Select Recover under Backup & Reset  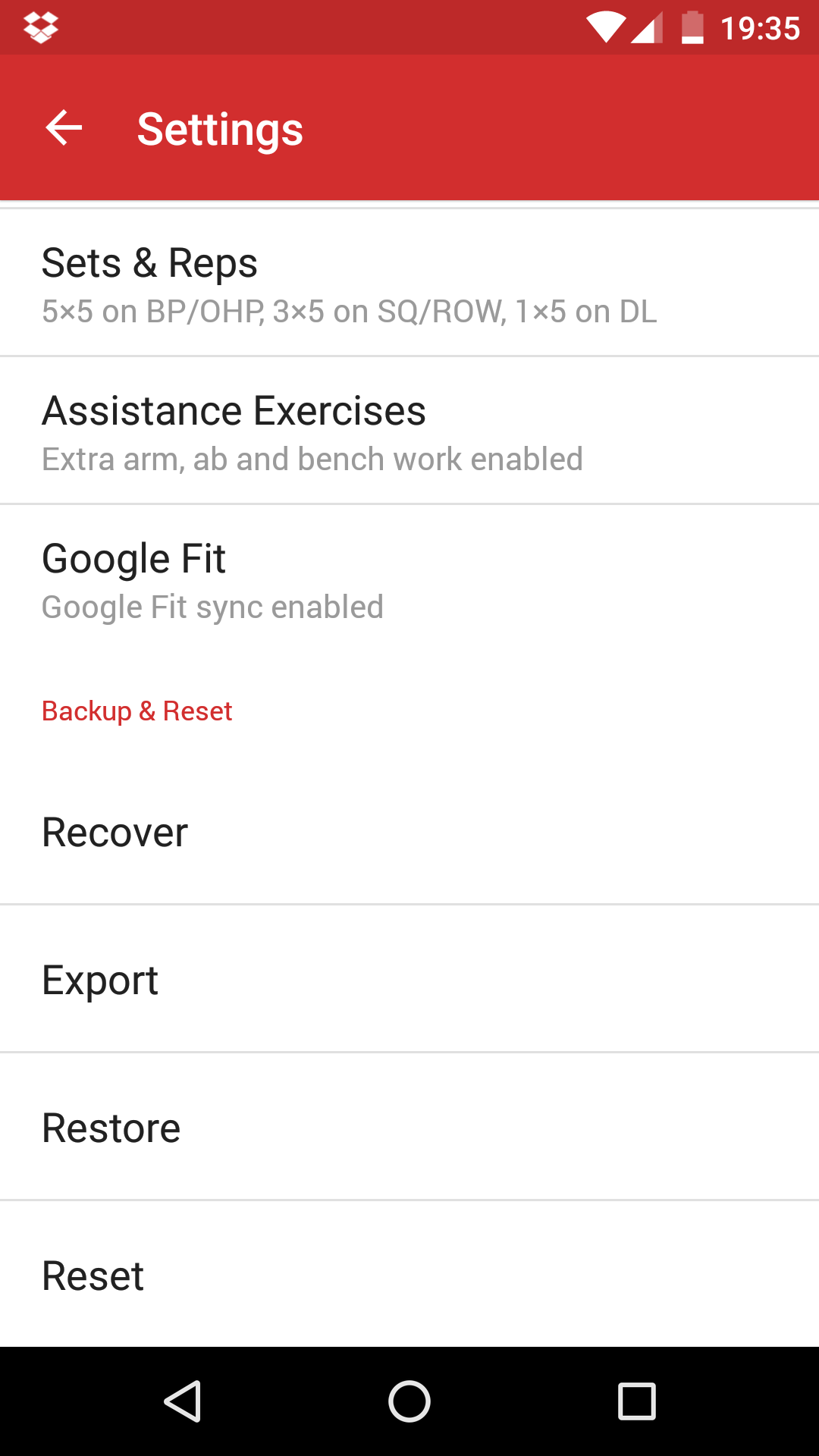pos(409,832)
